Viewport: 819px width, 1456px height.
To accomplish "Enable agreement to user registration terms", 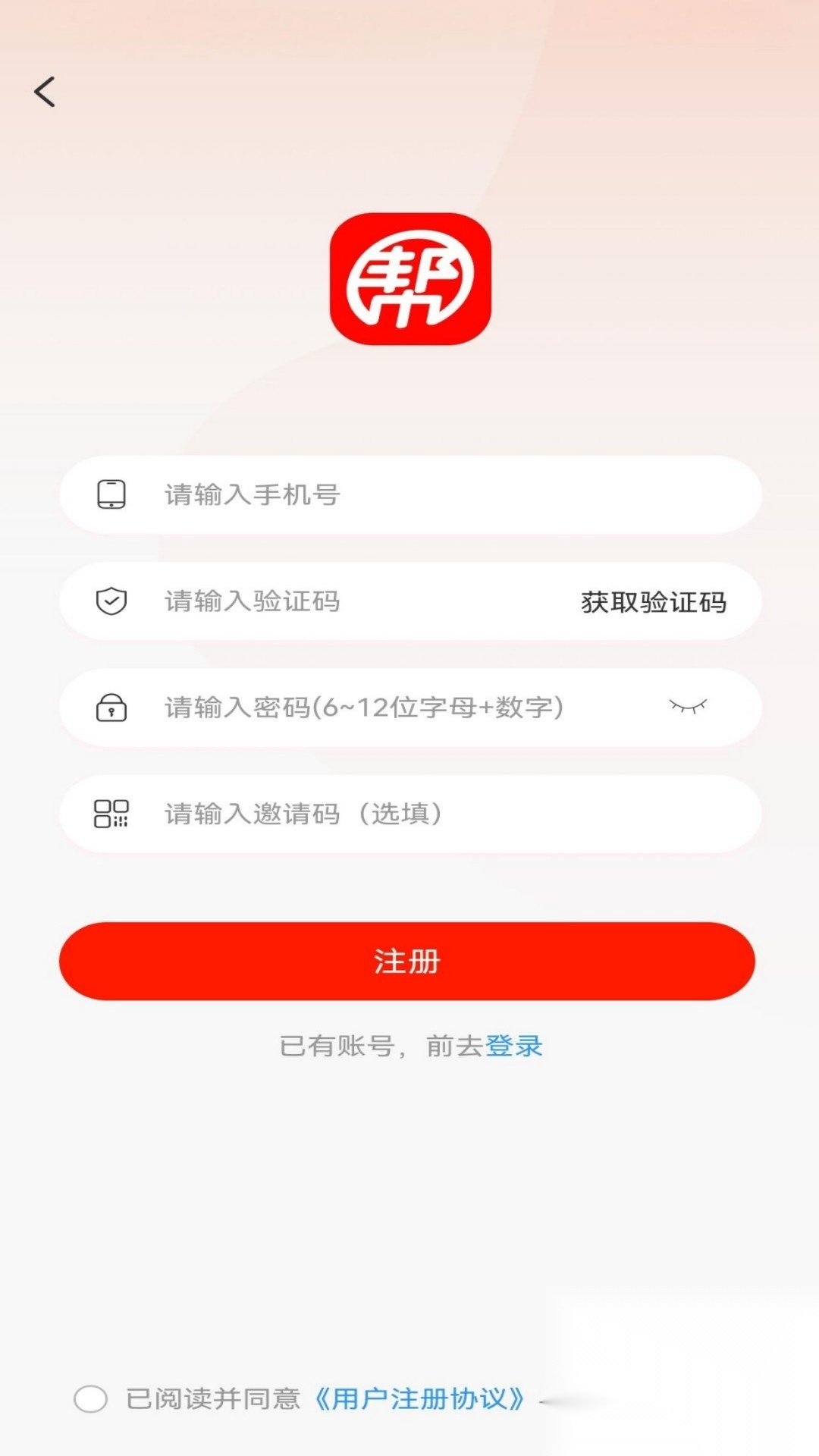I will 91,1401.
